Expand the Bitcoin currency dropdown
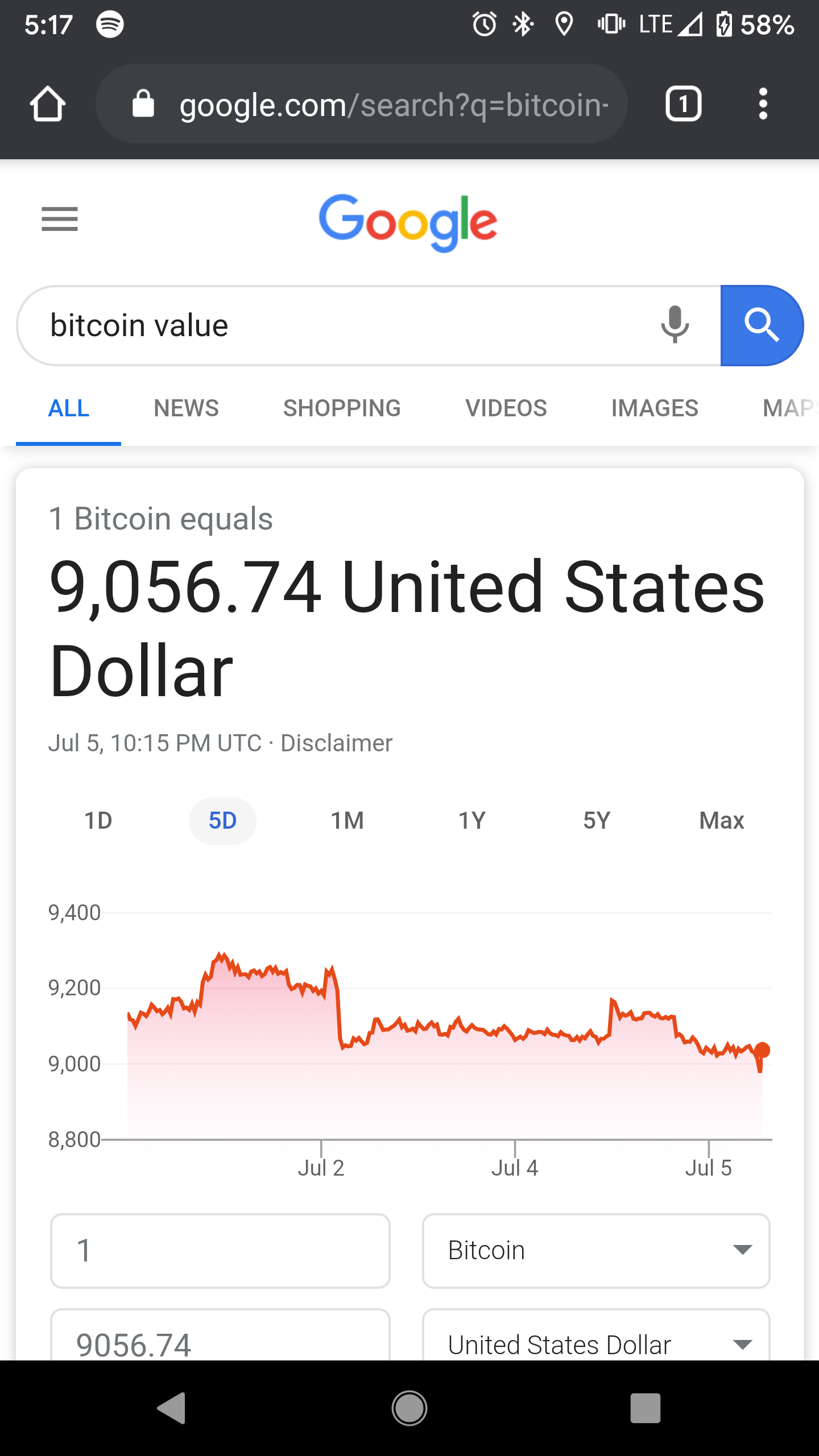The image size is (819, 1456). click(x=596, y=1251)
